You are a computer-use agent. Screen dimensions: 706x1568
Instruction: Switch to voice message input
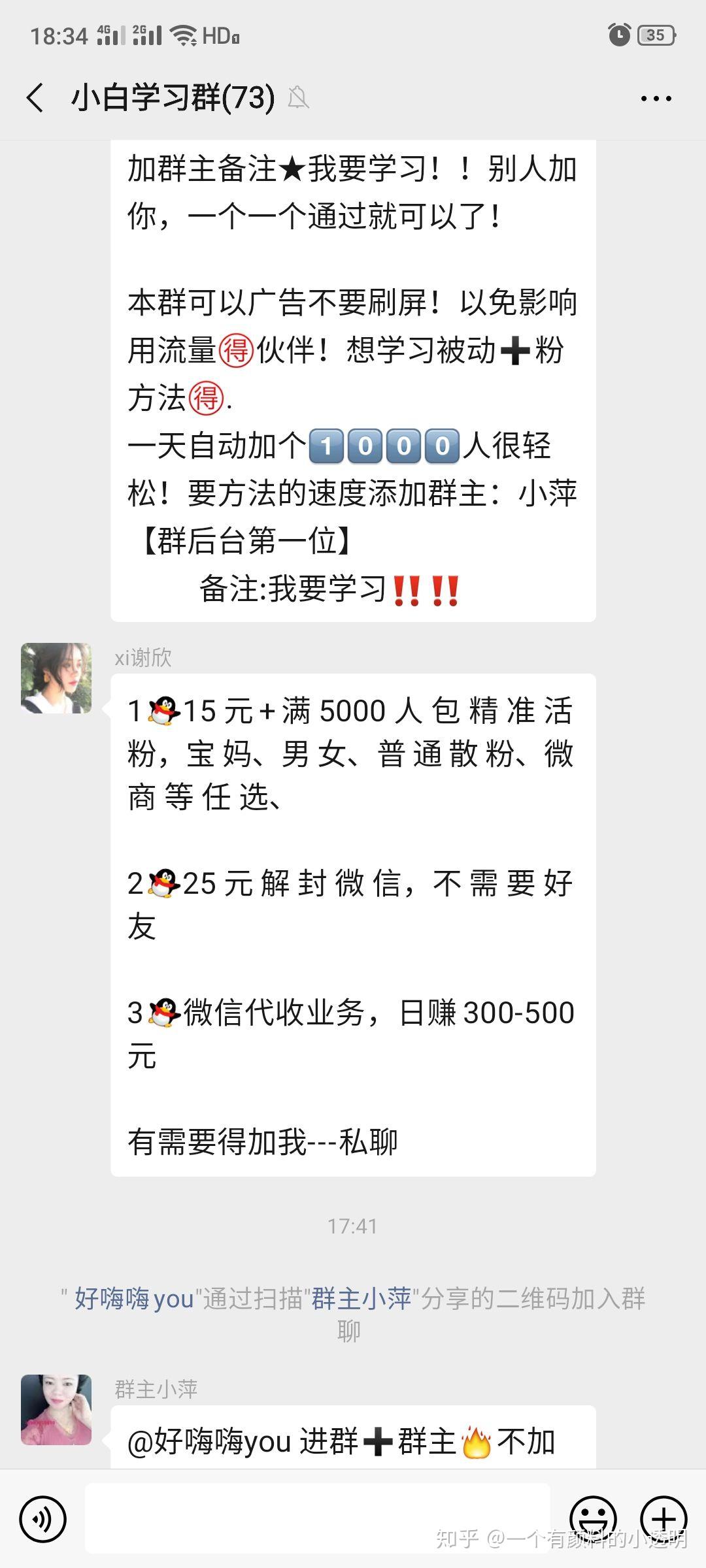43,1520
